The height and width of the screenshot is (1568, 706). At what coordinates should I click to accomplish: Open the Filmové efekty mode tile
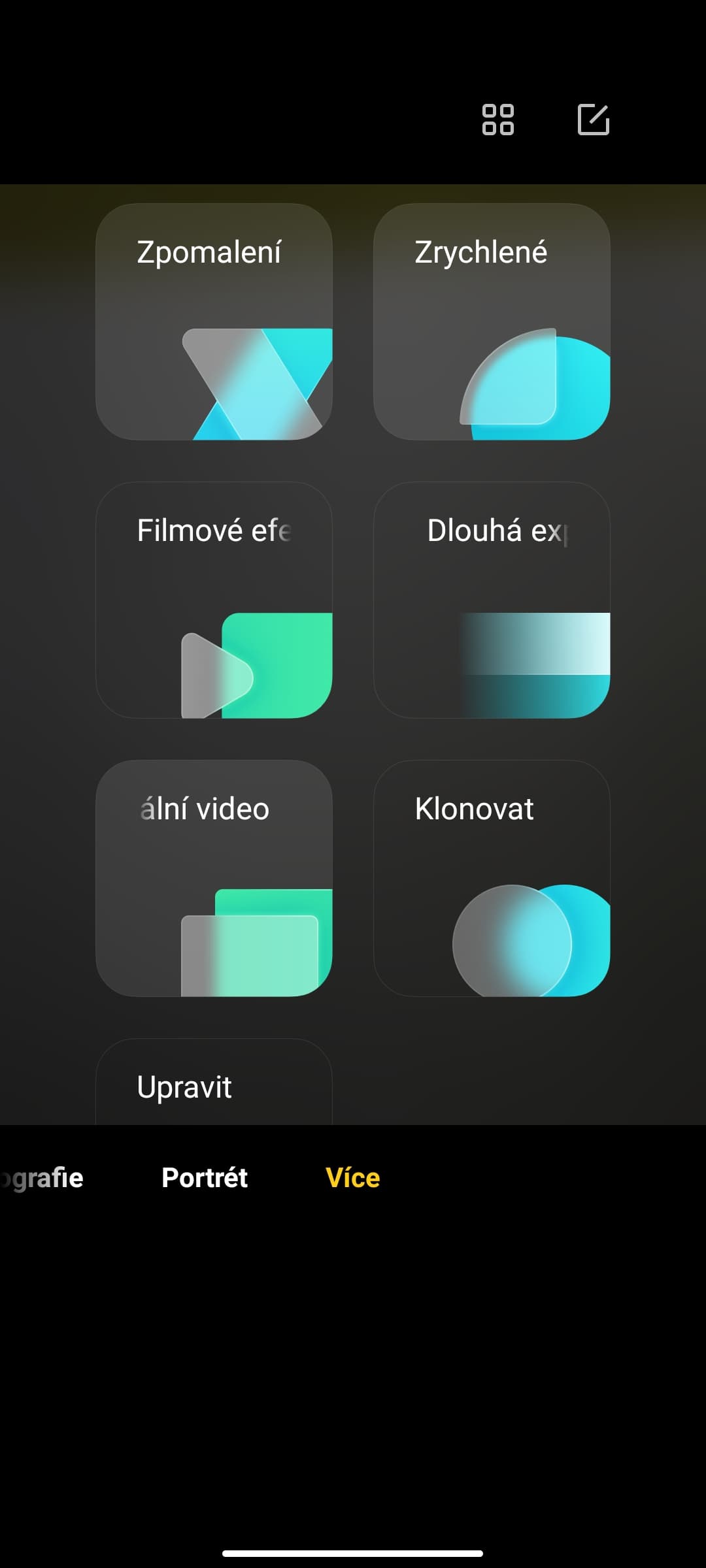point(214,600)
